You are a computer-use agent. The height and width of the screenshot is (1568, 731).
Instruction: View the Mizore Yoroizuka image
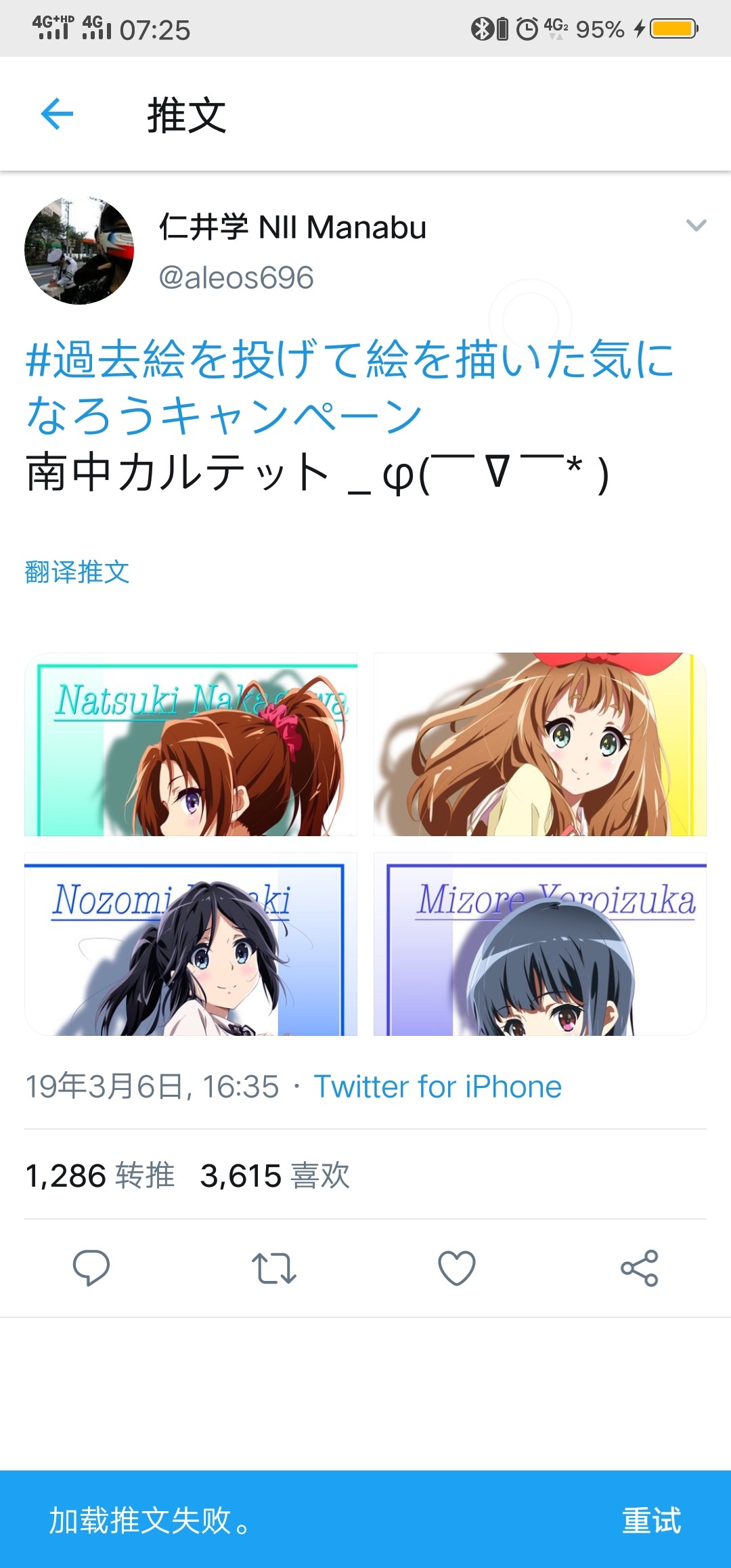click(540, 944)
